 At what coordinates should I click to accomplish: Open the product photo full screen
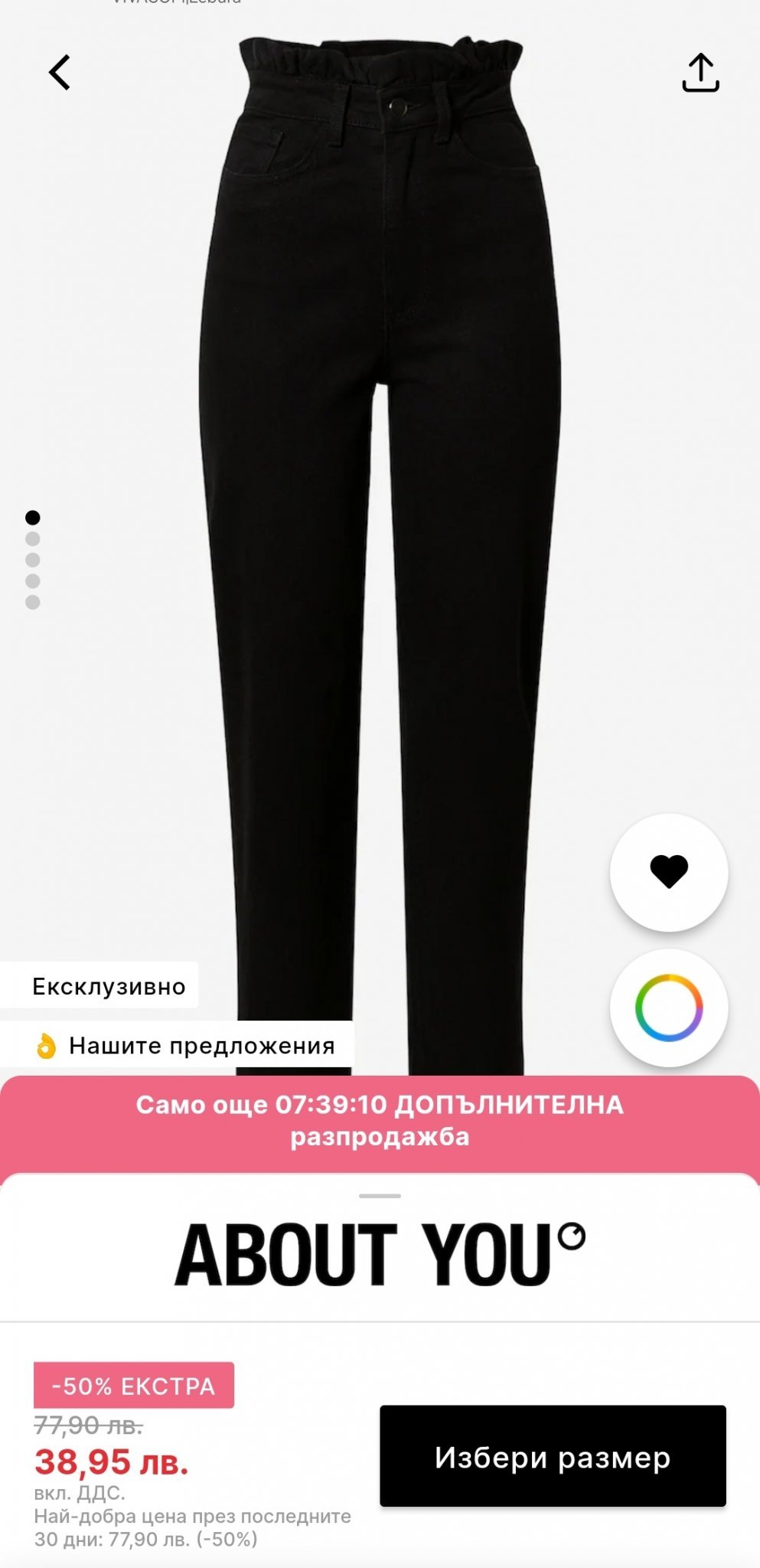pyautogui.click(x=380, y=536)
